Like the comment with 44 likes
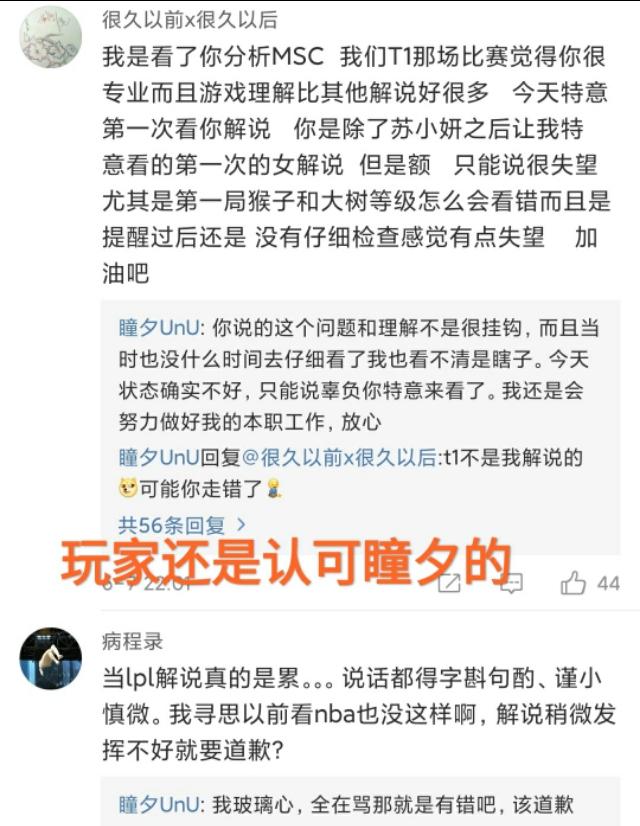 (x=573, y=583)
